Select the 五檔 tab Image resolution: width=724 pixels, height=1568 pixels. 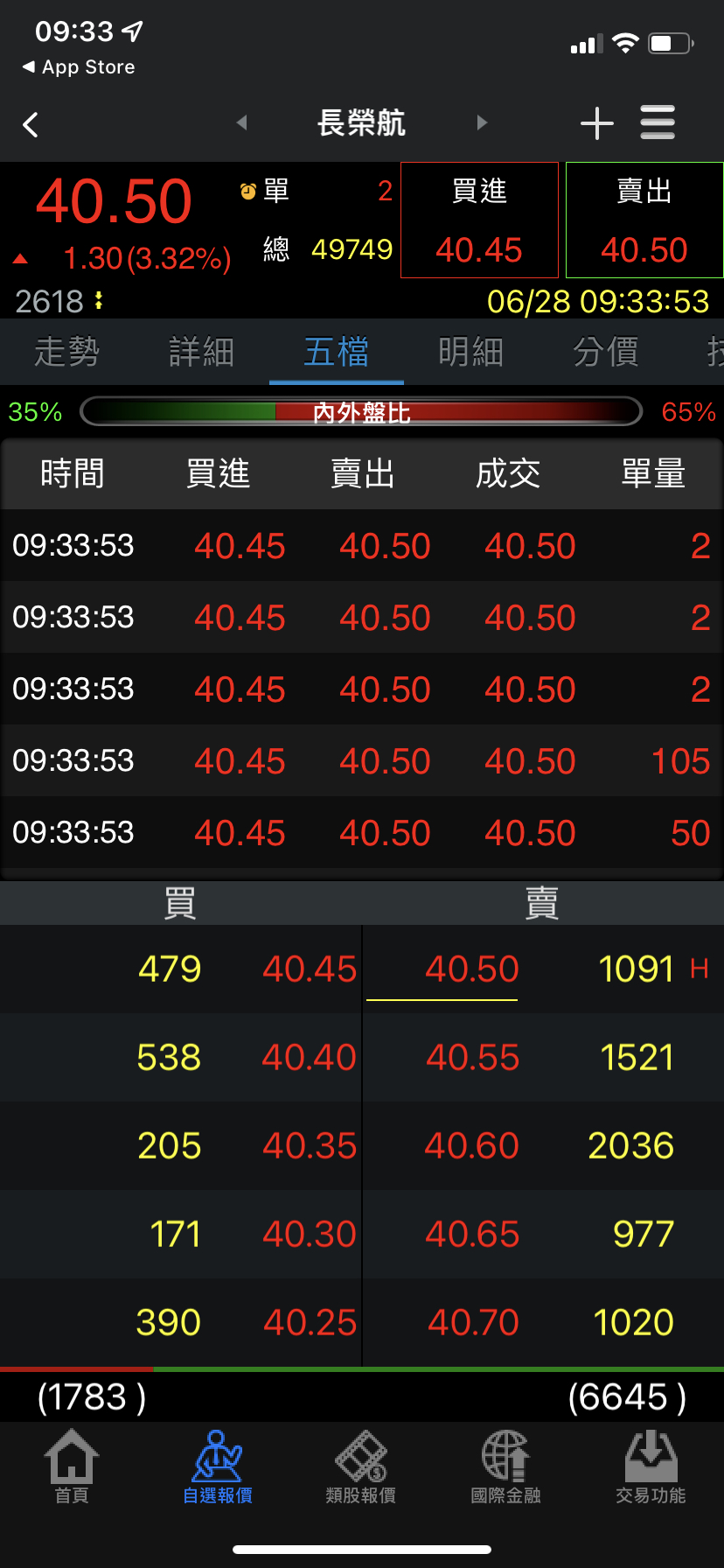(337, 352)
